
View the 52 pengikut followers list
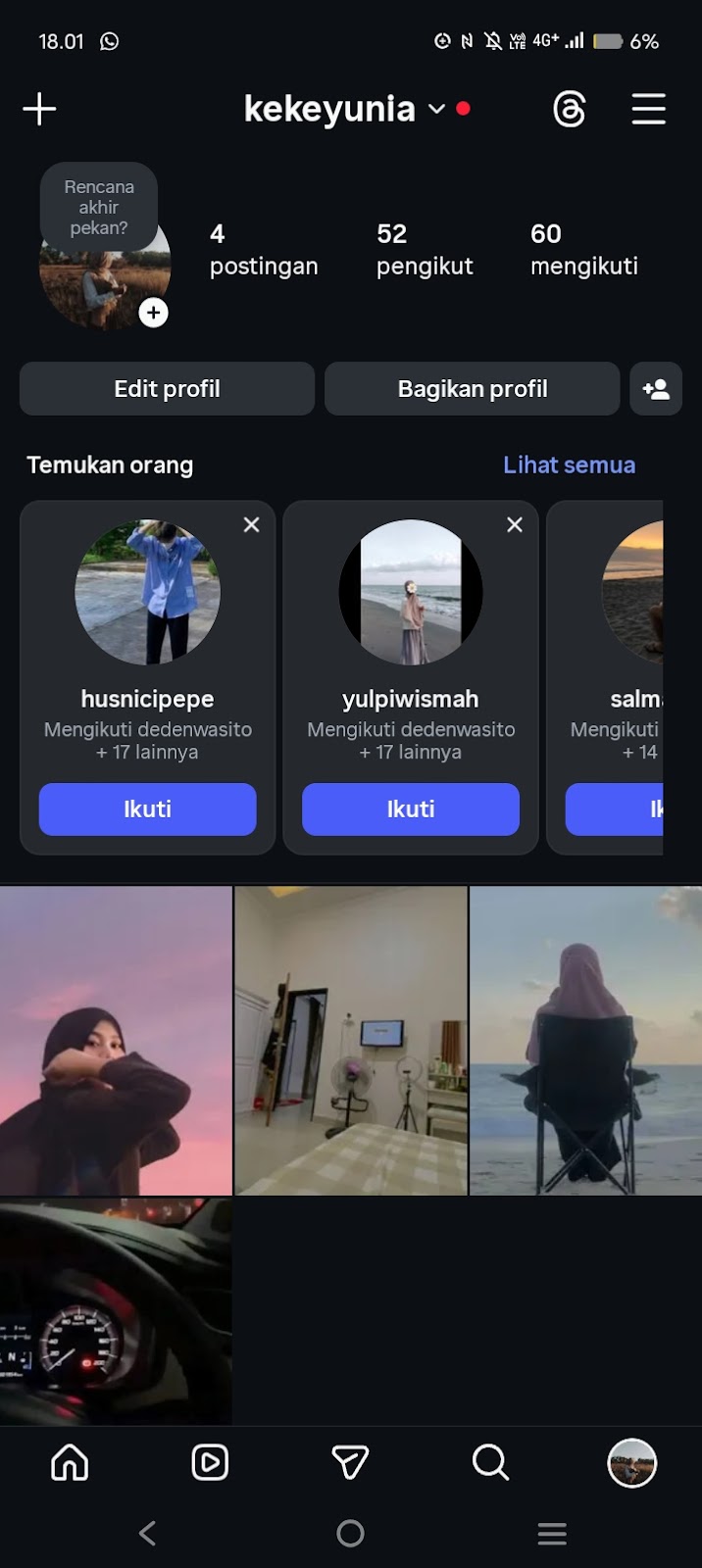click(x=424, y=249)
